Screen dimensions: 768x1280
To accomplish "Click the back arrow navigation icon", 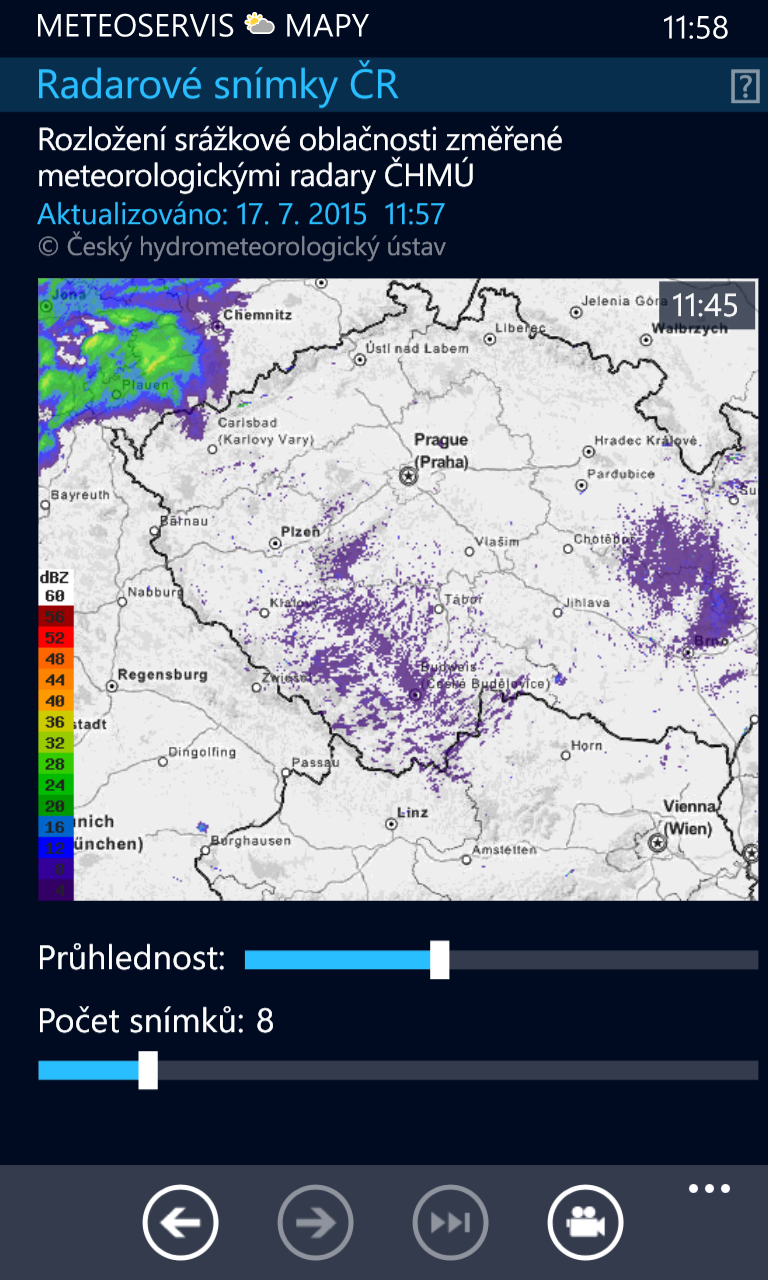I will point(180,1222).
